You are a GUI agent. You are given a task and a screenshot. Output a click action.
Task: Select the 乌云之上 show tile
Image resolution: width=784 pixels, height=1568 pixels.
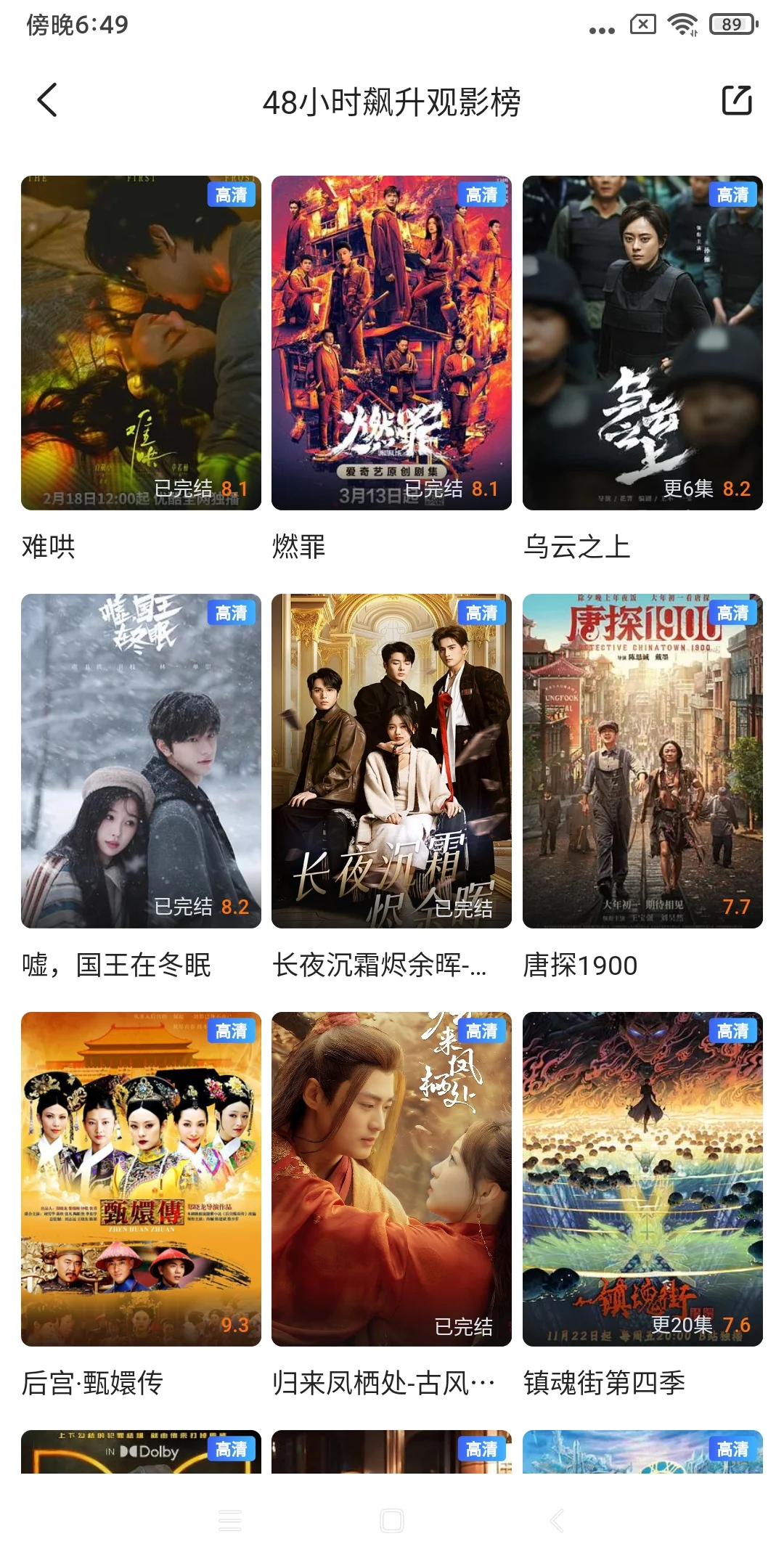point(642,343)
